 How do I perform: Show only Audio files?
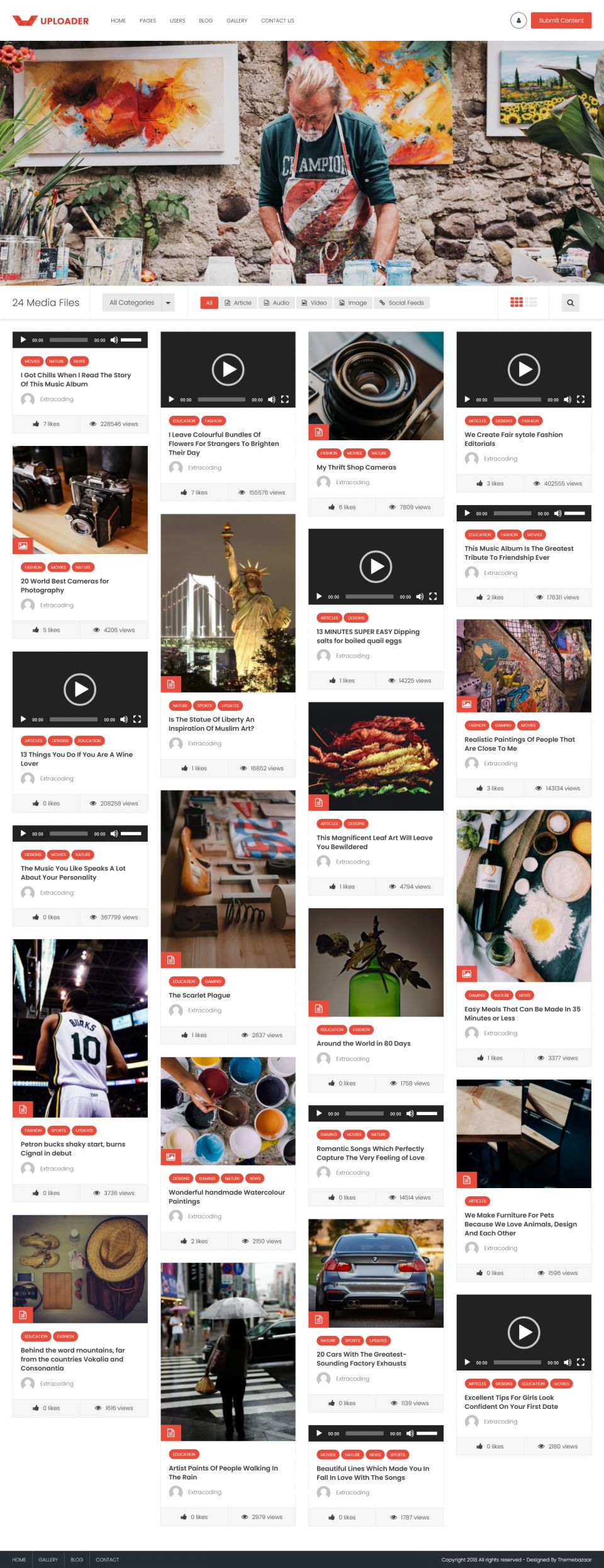[x=276, y=303]
